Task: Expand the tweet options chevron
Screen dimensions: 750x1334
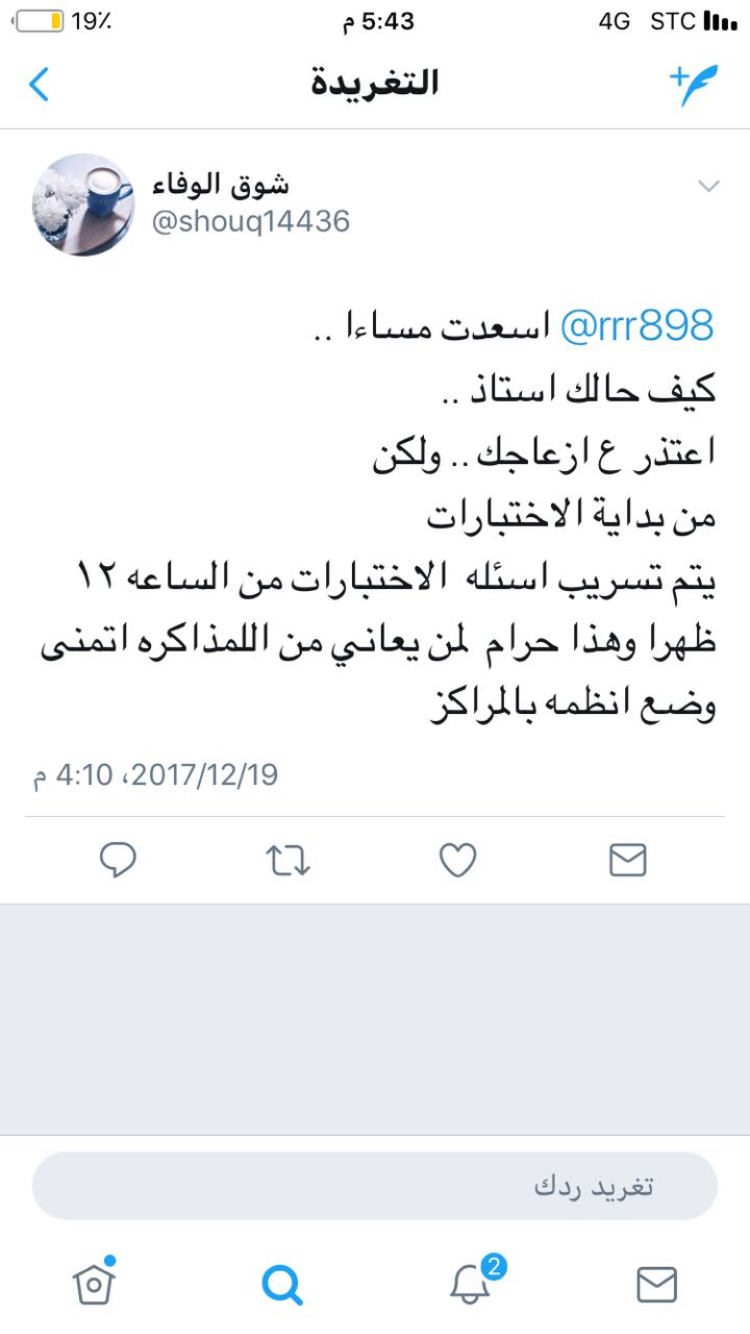Action: pyautogui.click(x=708, y=186)
